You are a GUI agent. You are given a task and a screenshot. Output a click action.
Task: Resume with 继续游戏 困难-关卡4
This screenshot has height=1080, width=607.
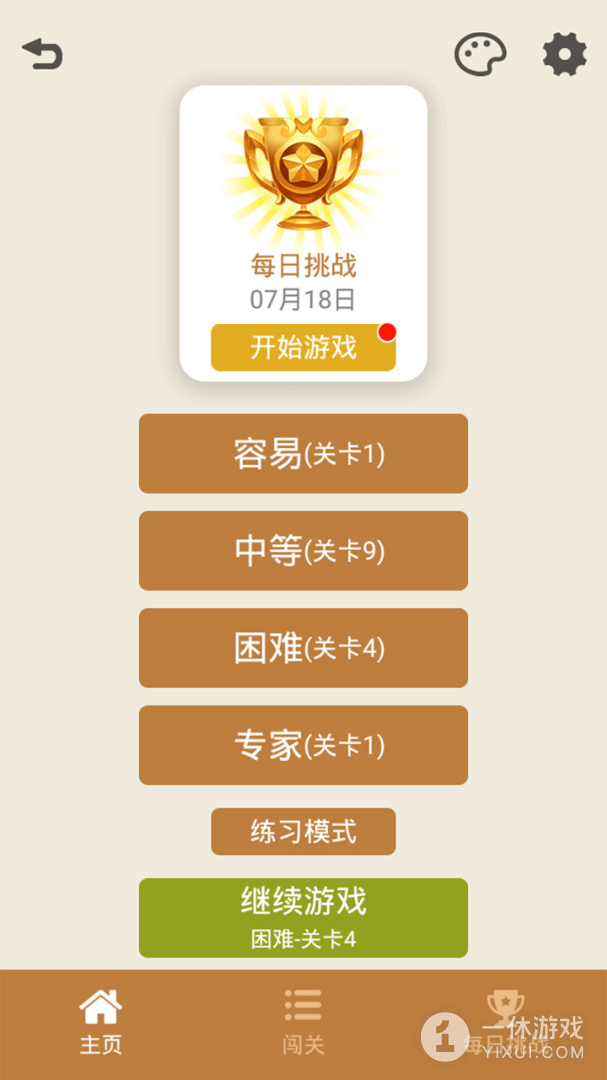(303, 918)
